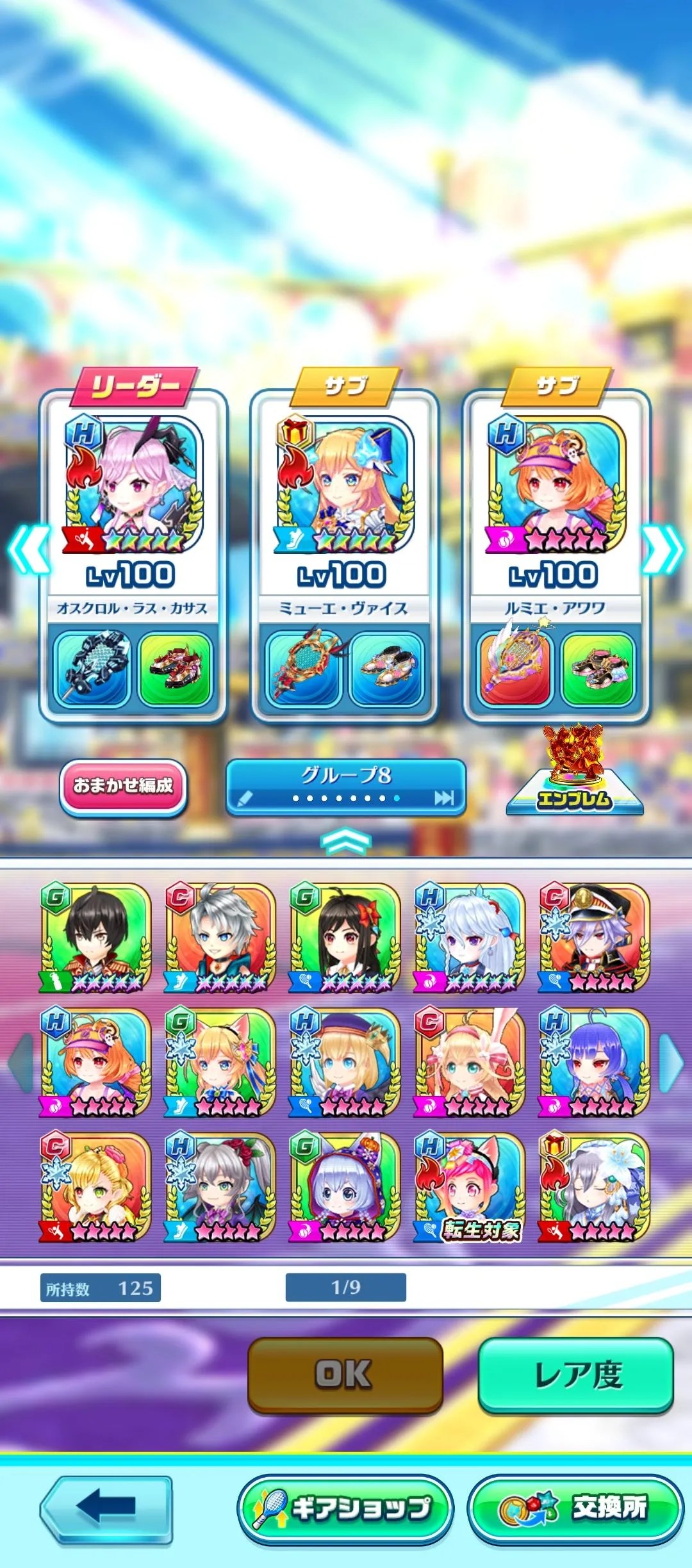692x1568 pixels.
Task: Open the 交換所 exchange shop
Action: pos(575,1508)
